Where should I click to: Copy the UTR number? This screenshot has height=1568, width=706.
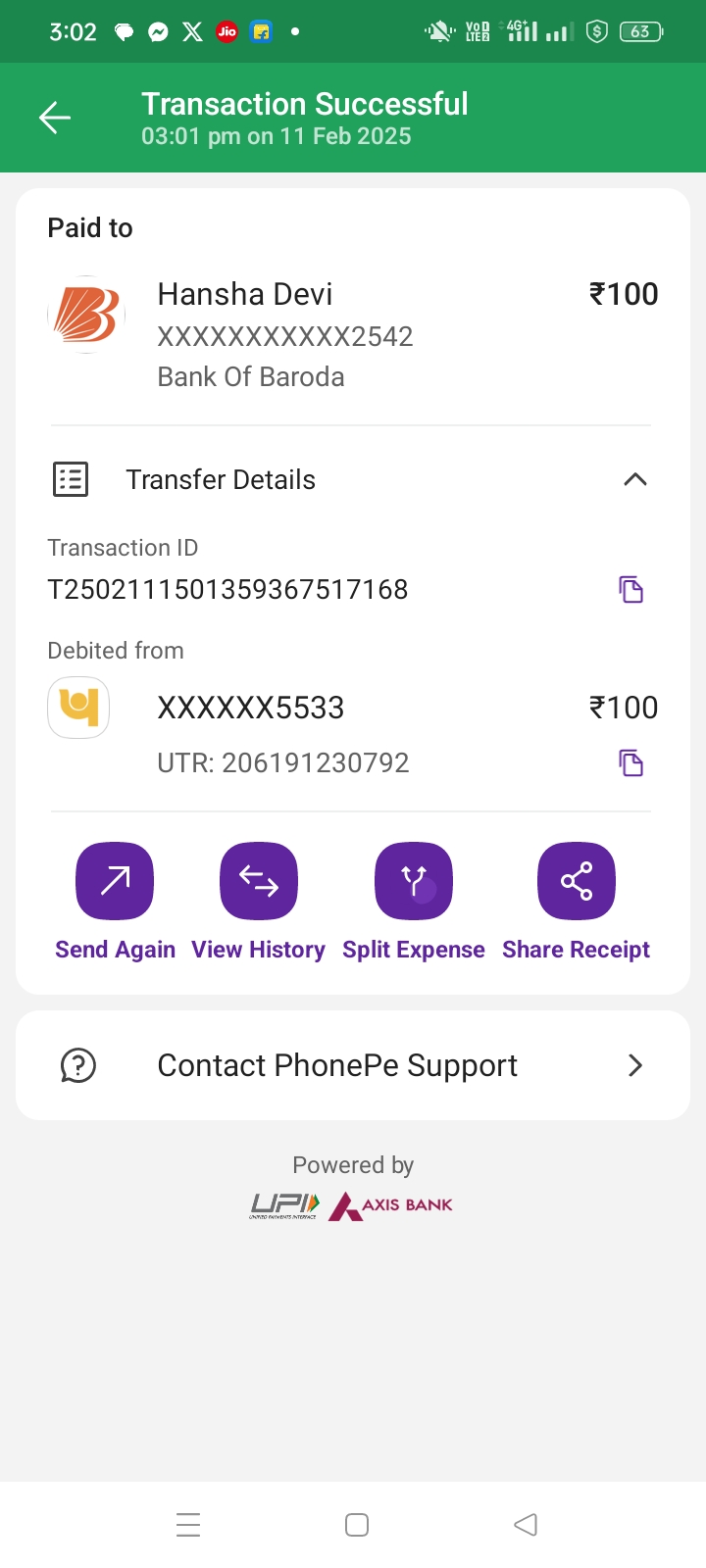pos(630,762)
